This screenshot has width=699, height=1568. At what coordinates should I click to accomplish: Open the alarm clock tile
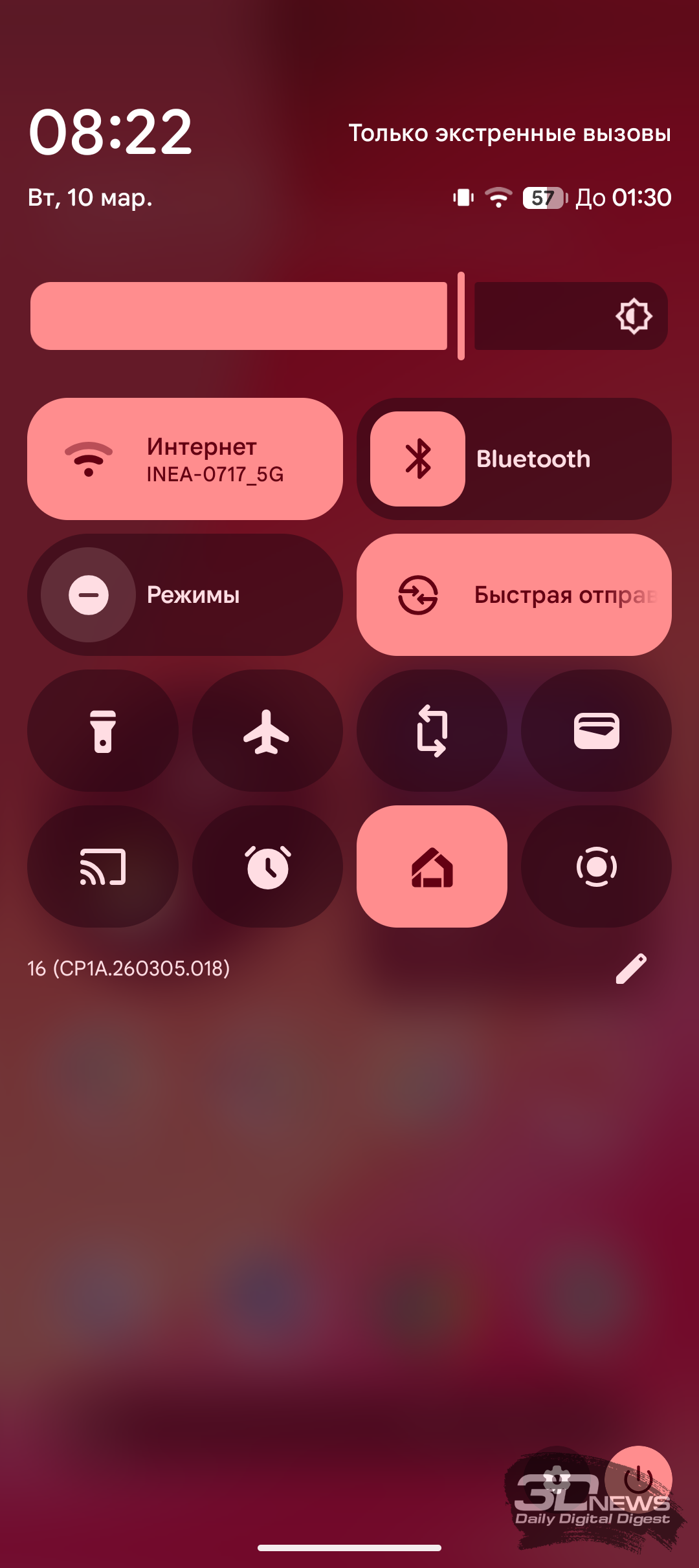click(x=267, y=866)
